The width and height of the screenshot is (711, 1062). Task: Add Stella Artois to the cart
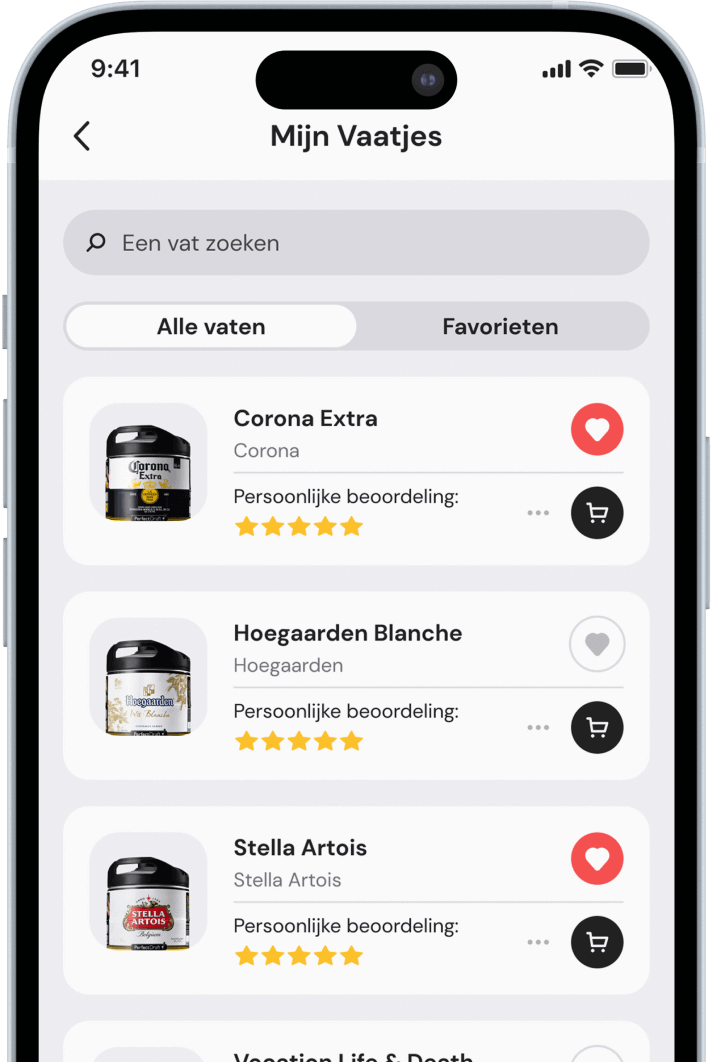(x=597, y=943)
